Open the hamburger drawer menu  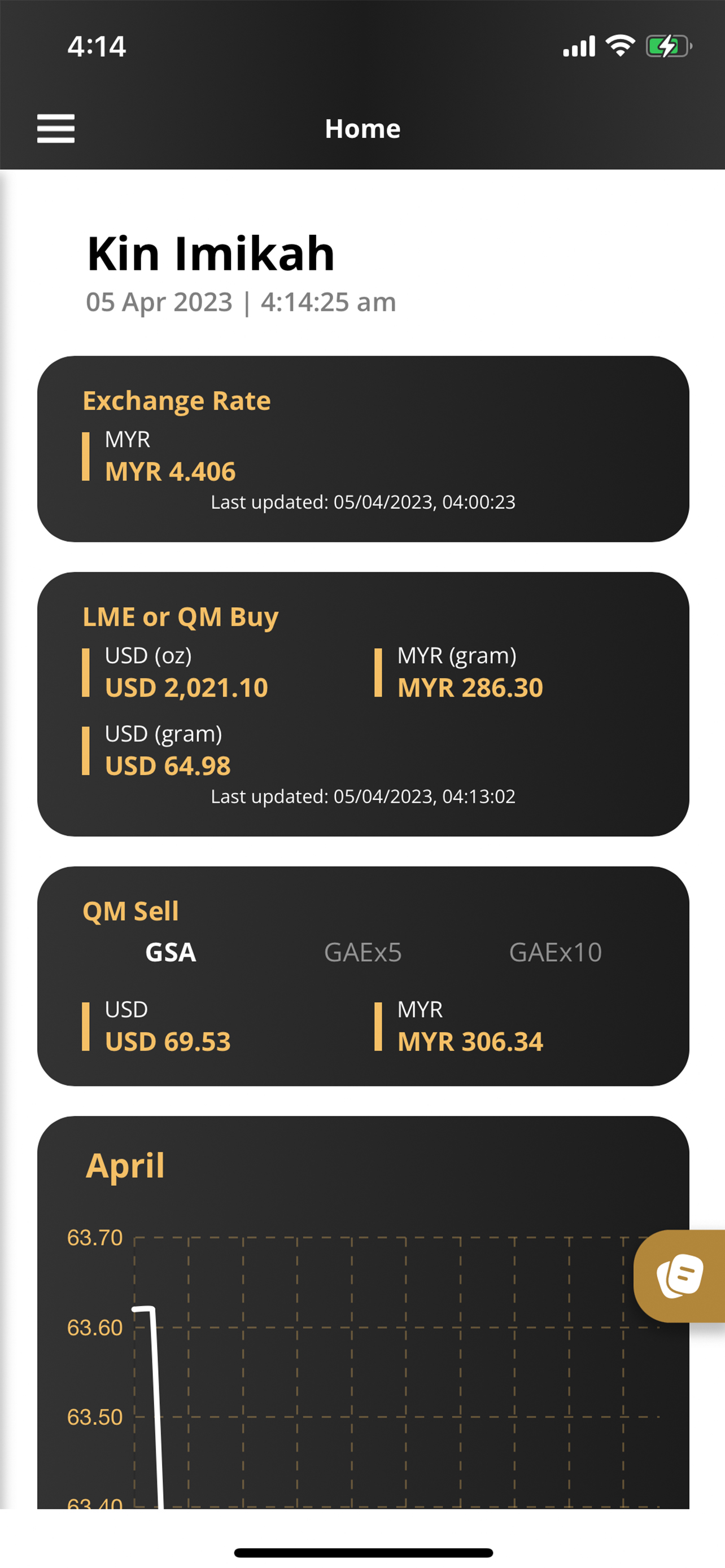pos(56,129)
